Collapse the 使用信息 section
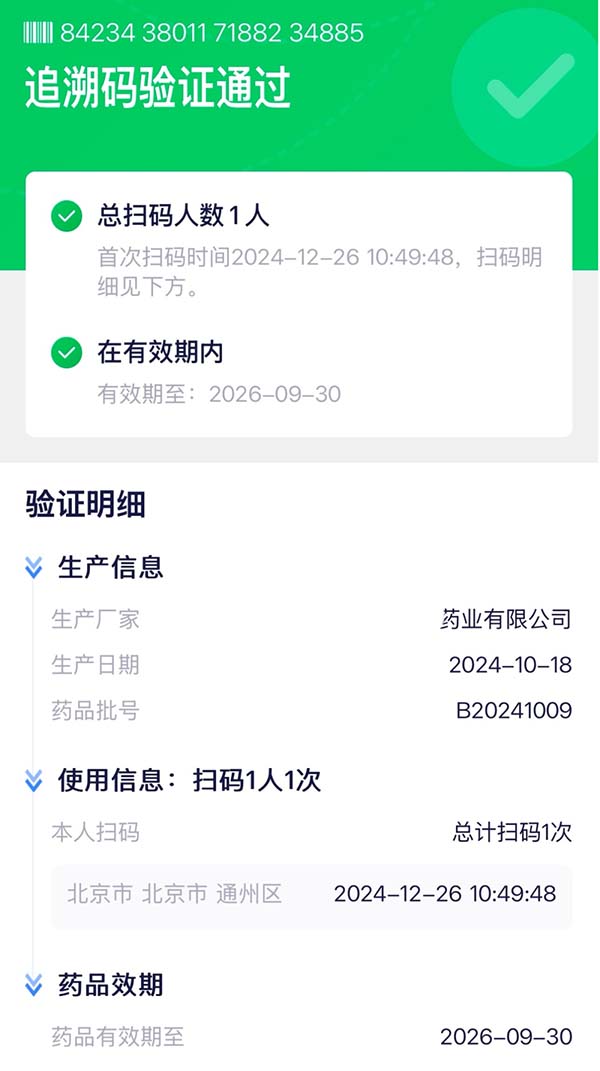 [34, 781]
